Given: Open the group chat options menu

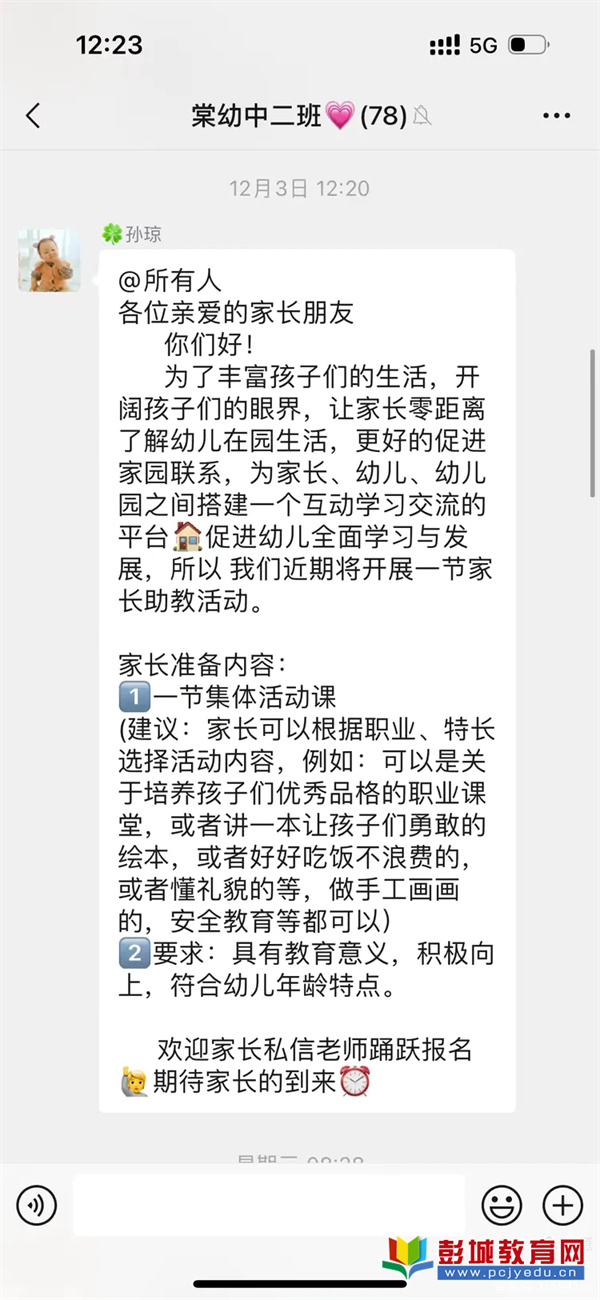Looking at the screenshot, I should [x=556, y=116].
